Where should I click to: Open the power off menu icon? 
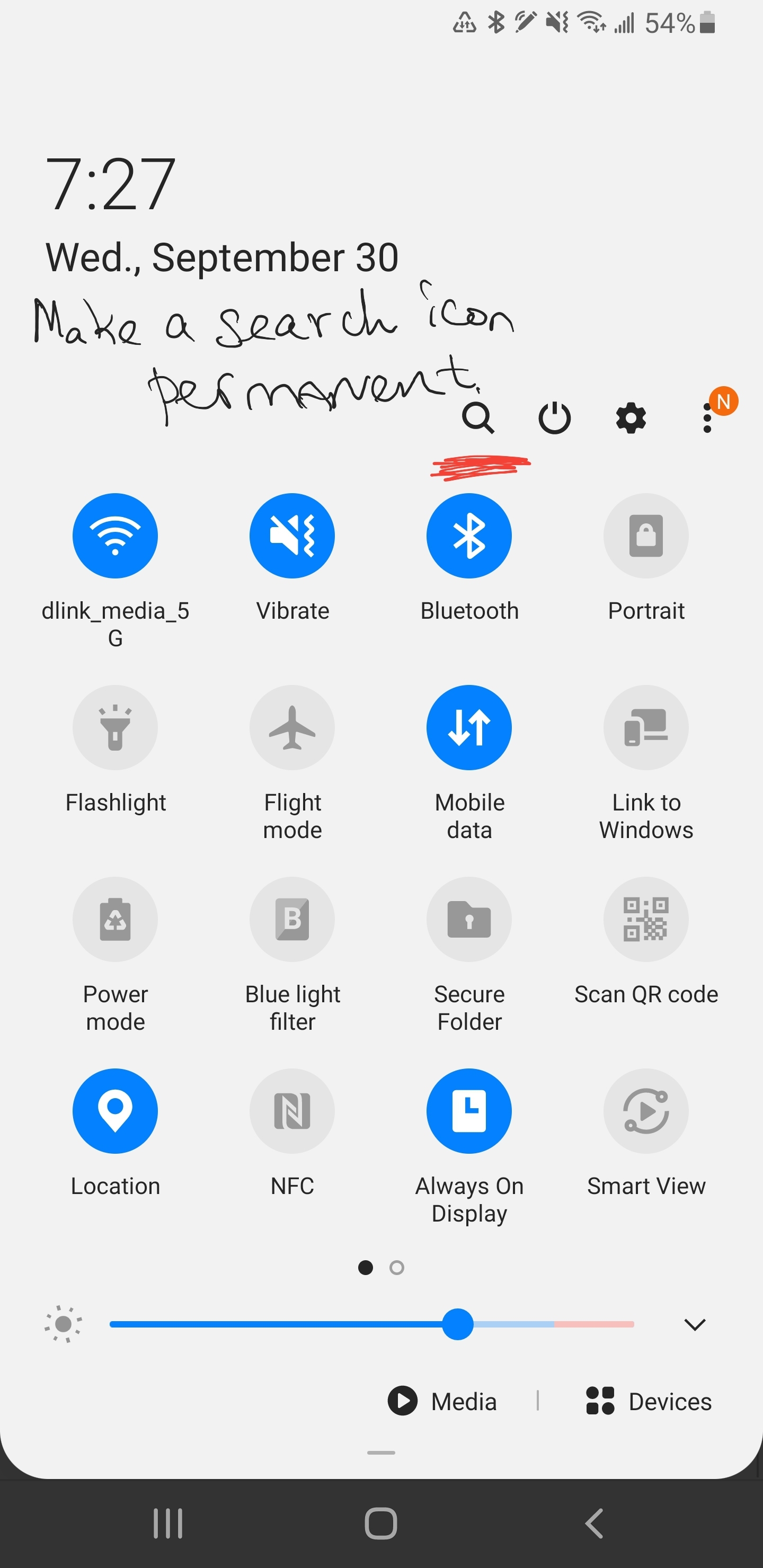click(554, 417)
